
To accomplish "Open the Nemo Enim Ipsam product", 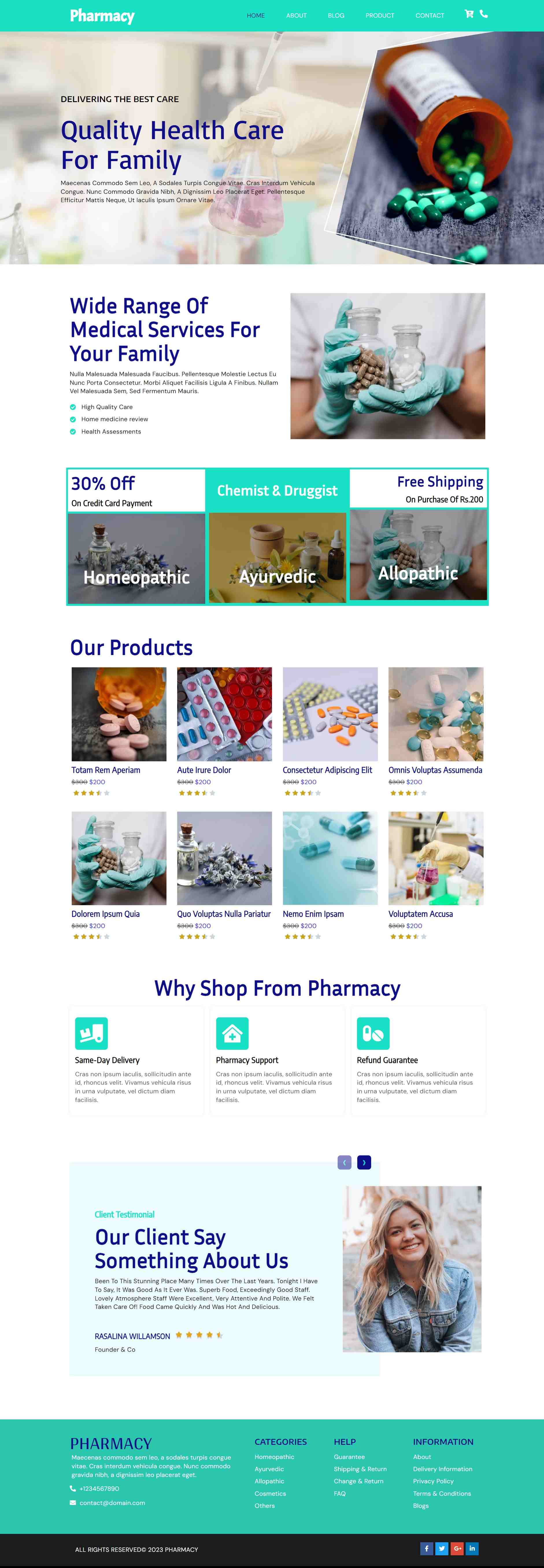I will 313,914.
